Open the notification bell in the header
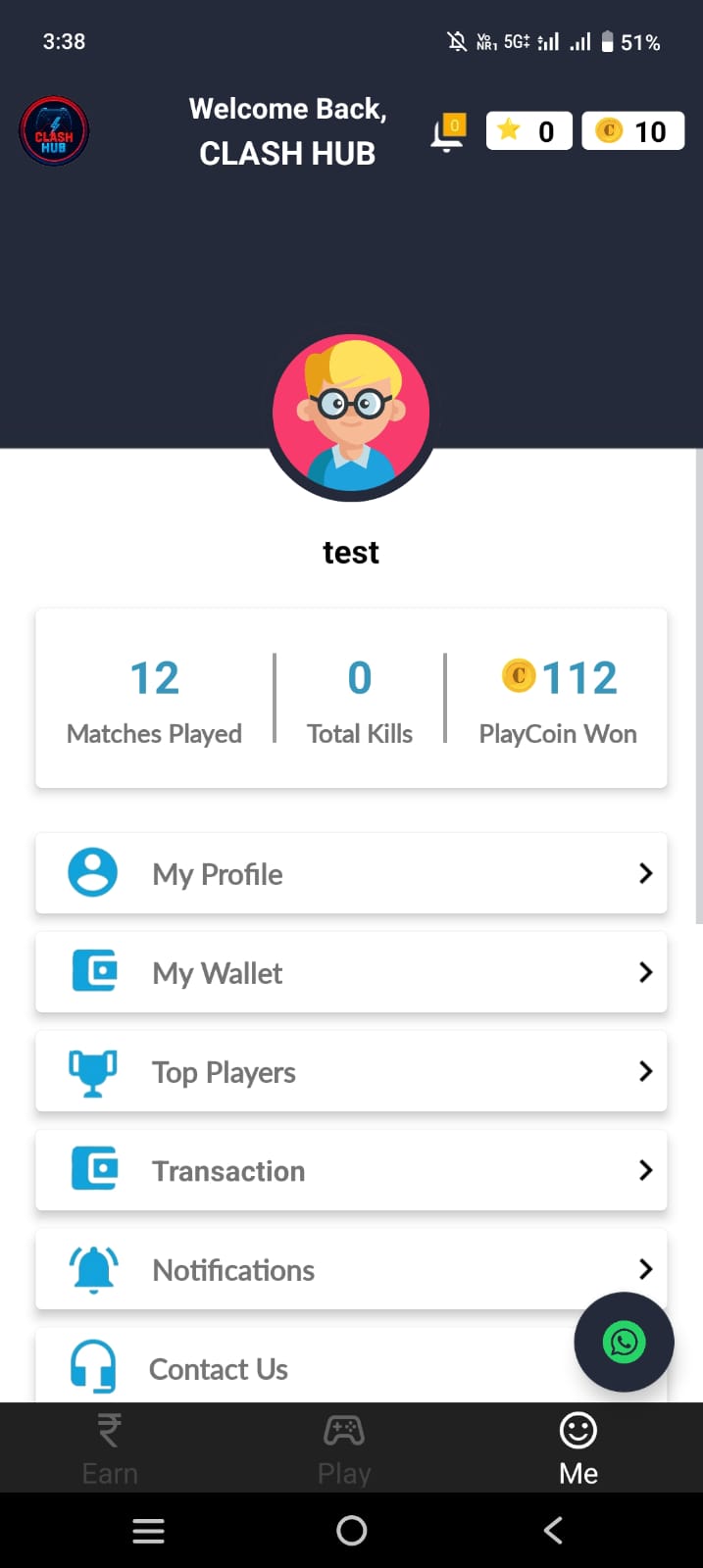Screen dimensions: 703x1568 pos(448,133)
